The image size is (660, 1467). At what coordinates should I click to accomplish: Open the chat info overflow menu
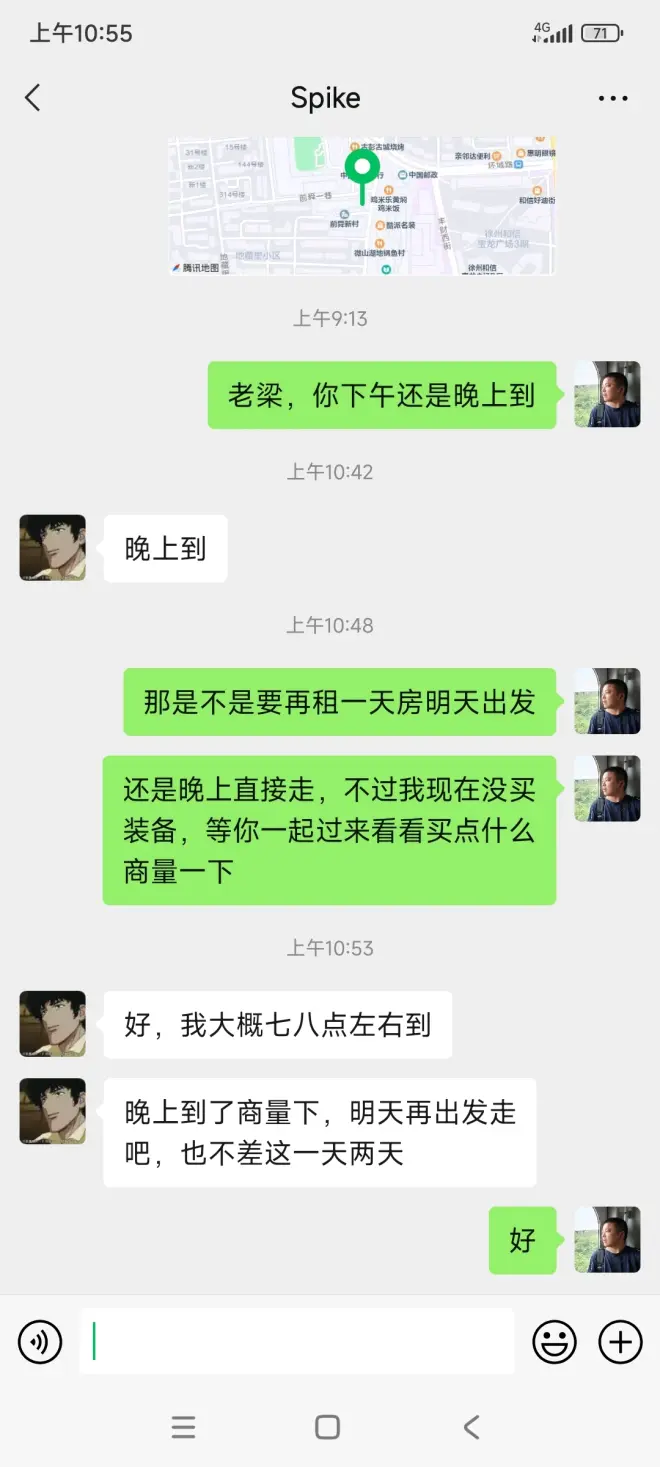click(x=612, y=98)
